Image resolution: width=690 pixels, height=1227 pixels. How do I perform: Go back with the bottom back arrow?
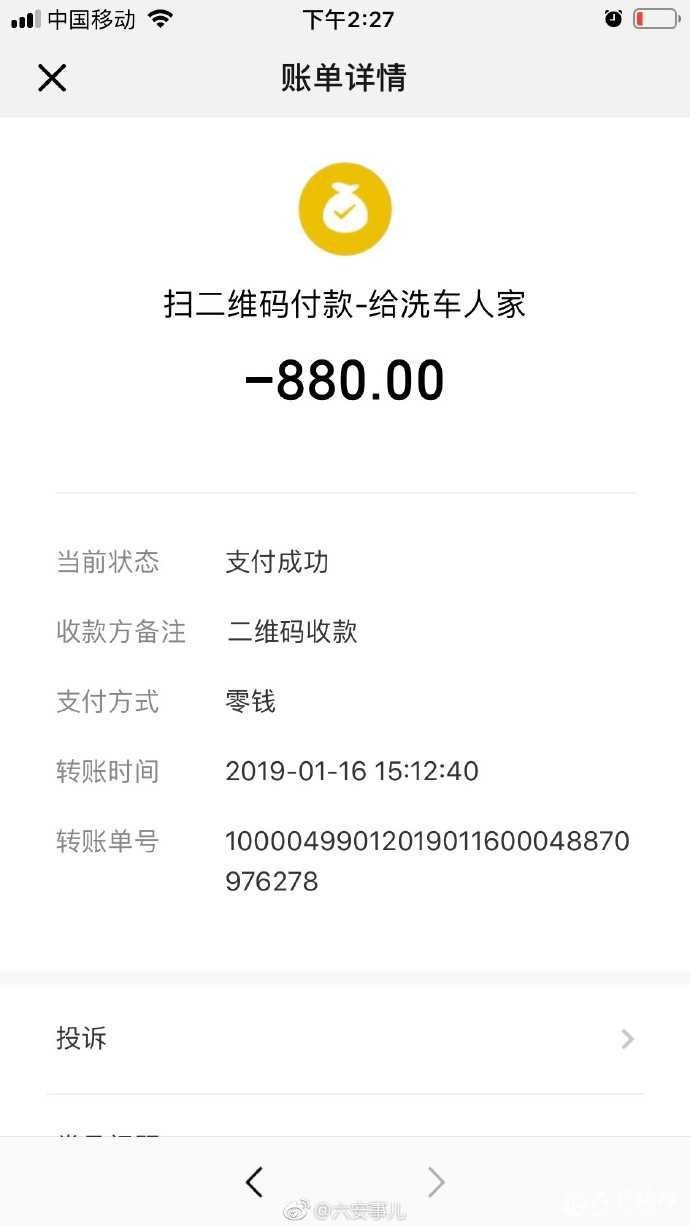click(255, 1182)
